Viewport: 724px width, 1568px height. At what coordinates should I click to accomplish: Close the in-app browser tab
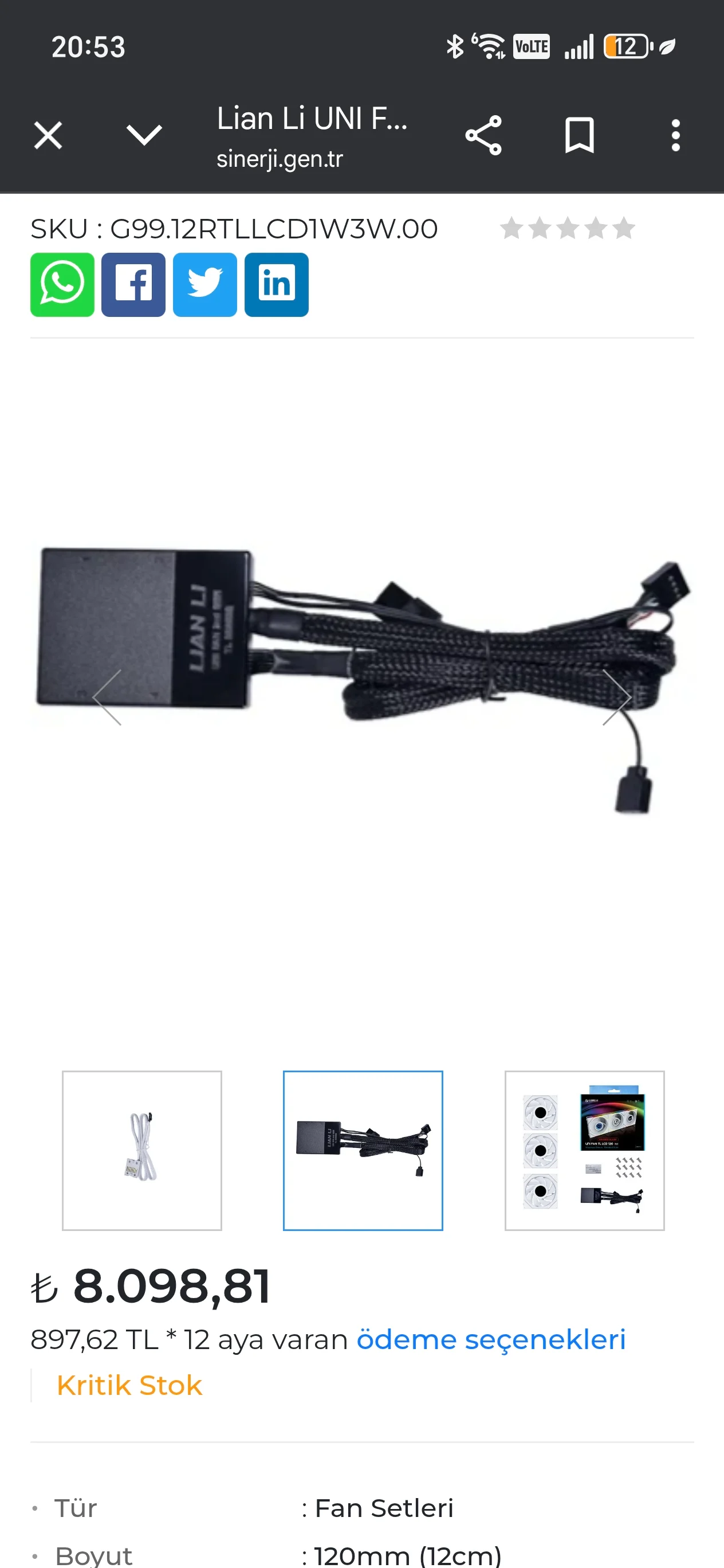point(48,135)
